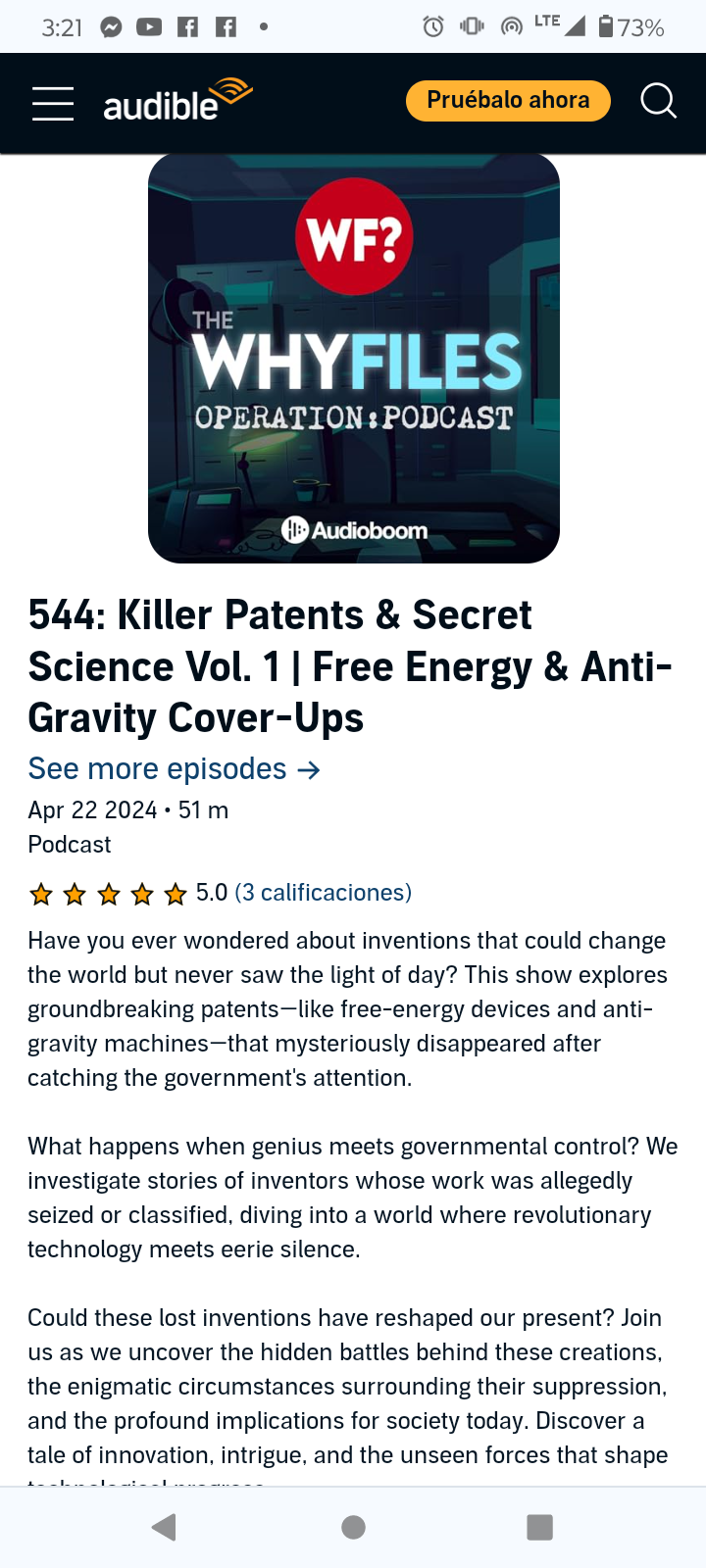Tap the Pruébalo ahora button
706x1568 pixels.
coord(508,101)
